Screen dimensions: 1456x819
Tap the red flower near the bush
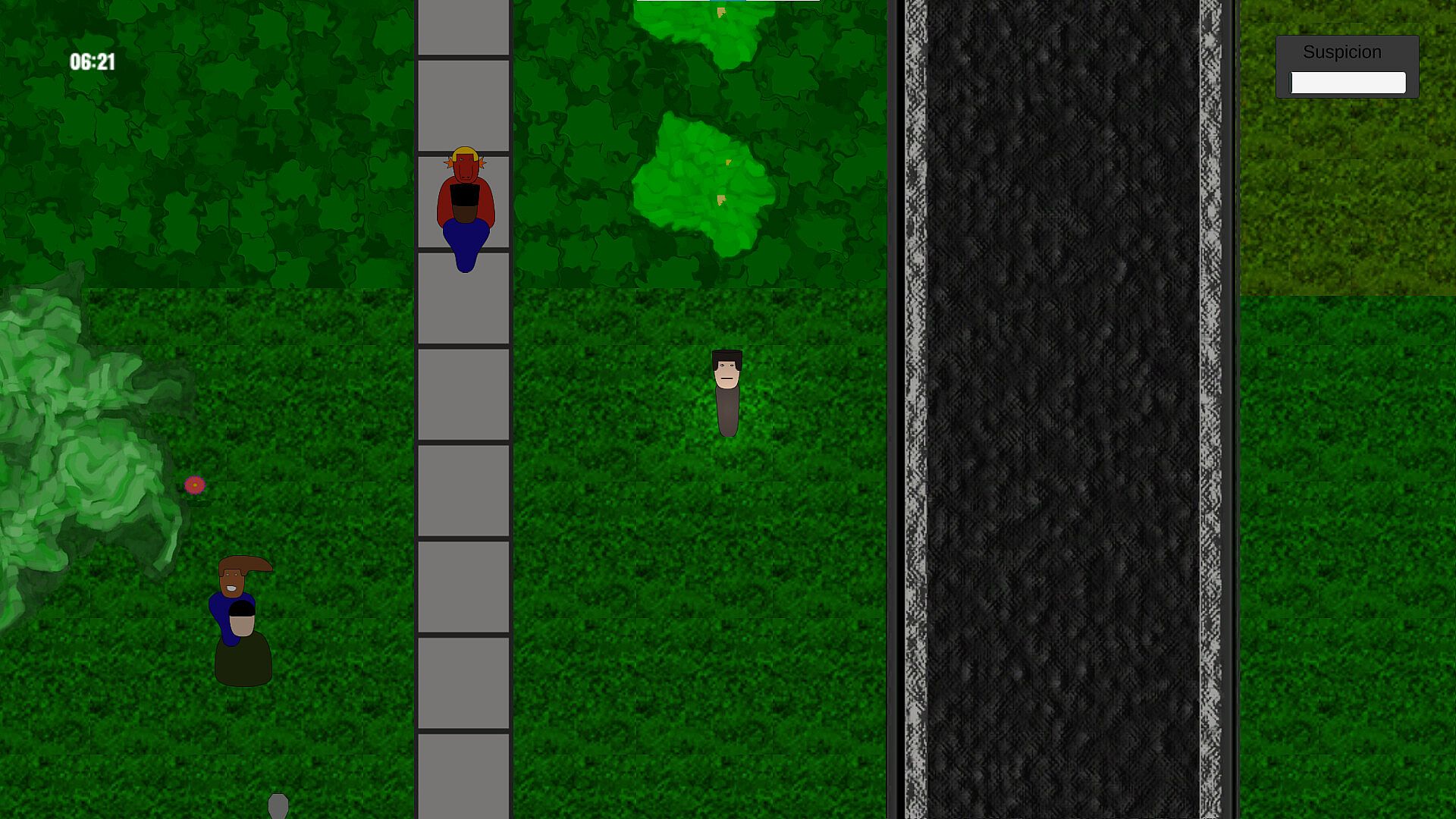click(195, 485)
